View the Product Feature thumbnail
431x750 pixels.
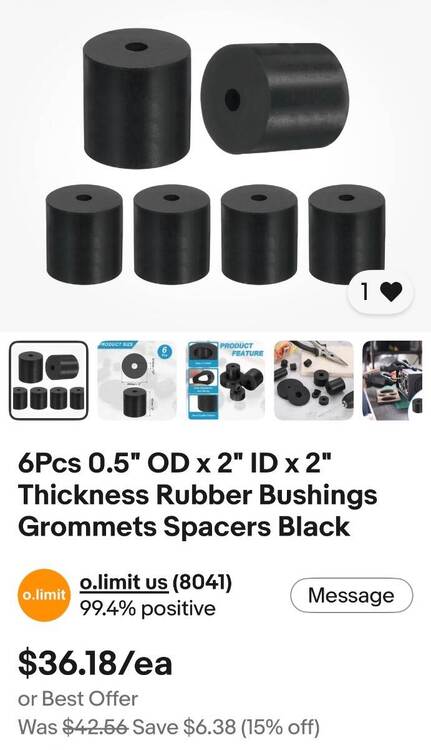[x=225, y=380]
